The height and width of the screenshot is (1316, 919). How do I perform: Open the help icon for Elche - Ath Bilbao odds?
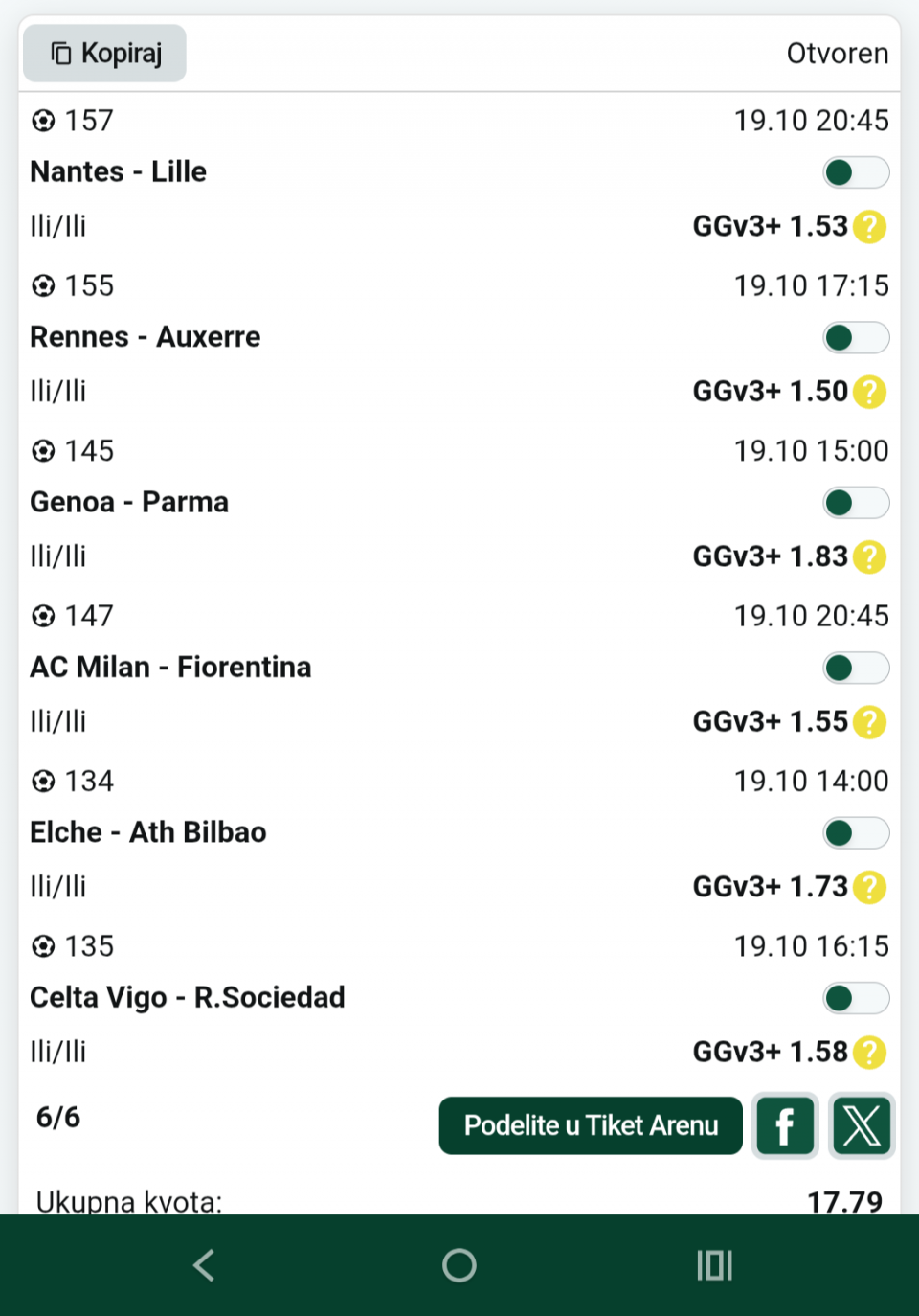coord(869,887)
